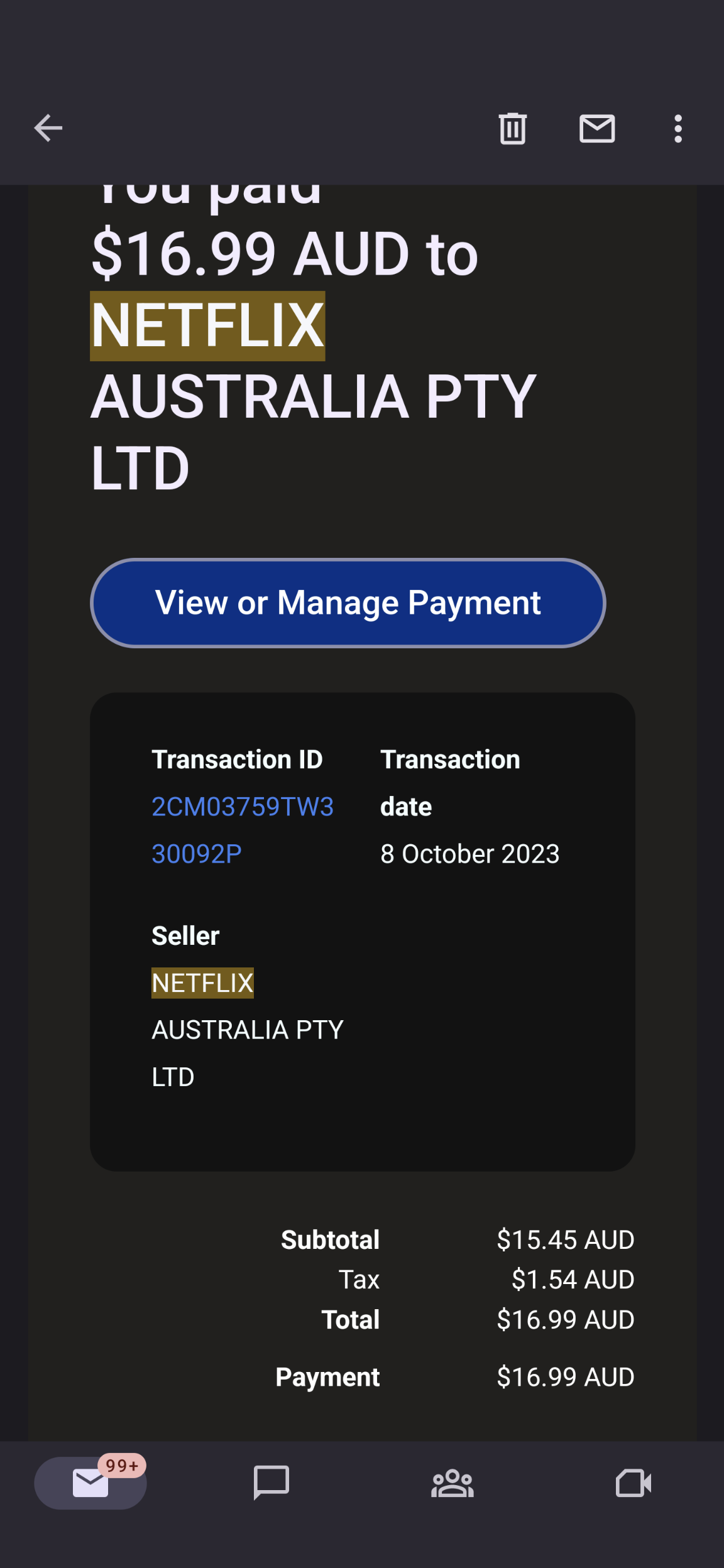Tap the Tax amount $1.54 AUD
This screenshot has height=1568, width=724.
point(573,1279)
